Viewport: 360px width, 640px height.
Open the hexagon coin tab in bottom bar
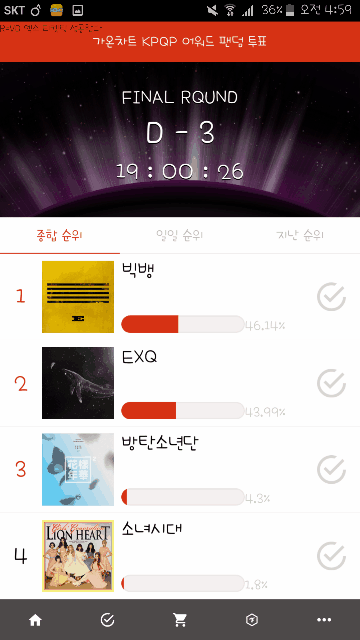(x=251, y=620)
